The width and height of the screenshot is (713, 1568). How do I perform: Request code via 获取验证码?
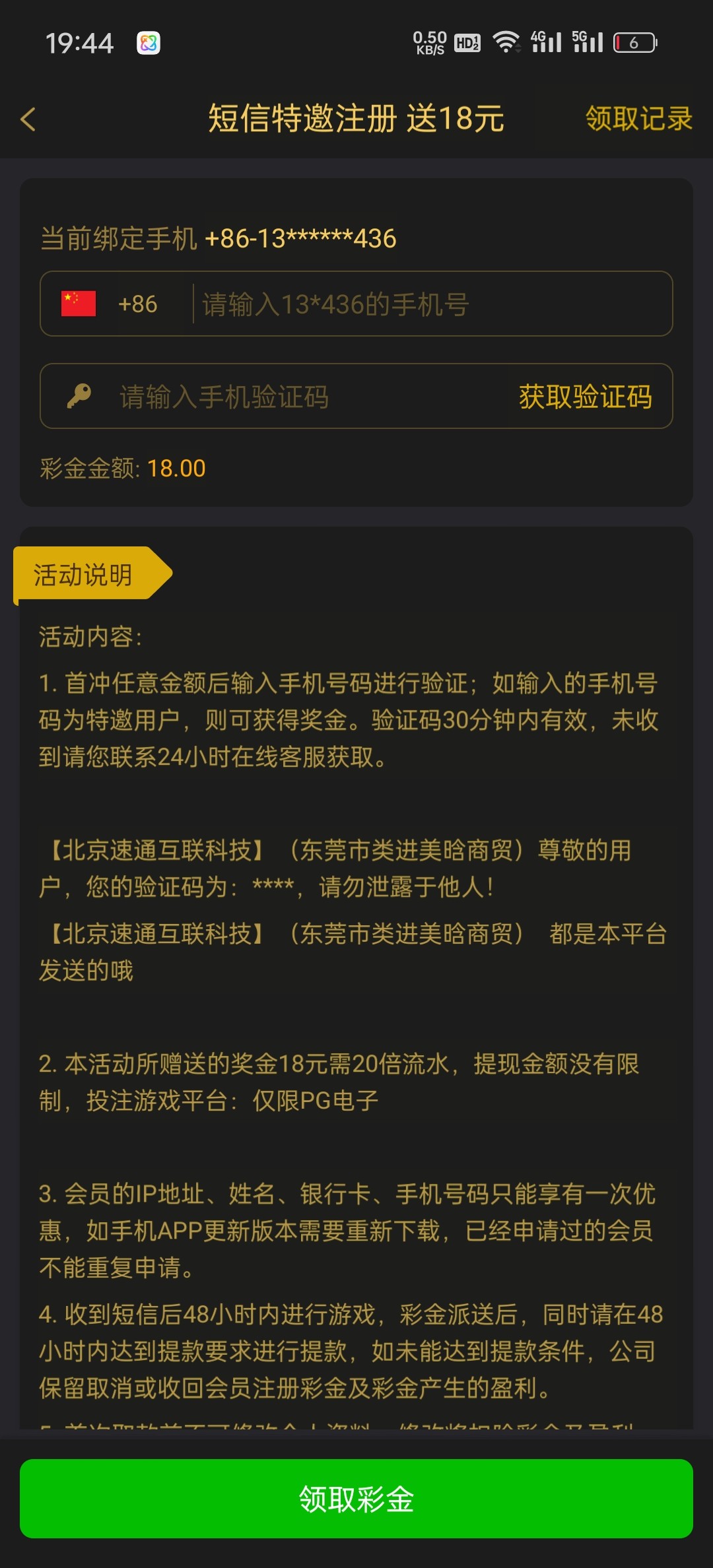(x=585, y=397)
